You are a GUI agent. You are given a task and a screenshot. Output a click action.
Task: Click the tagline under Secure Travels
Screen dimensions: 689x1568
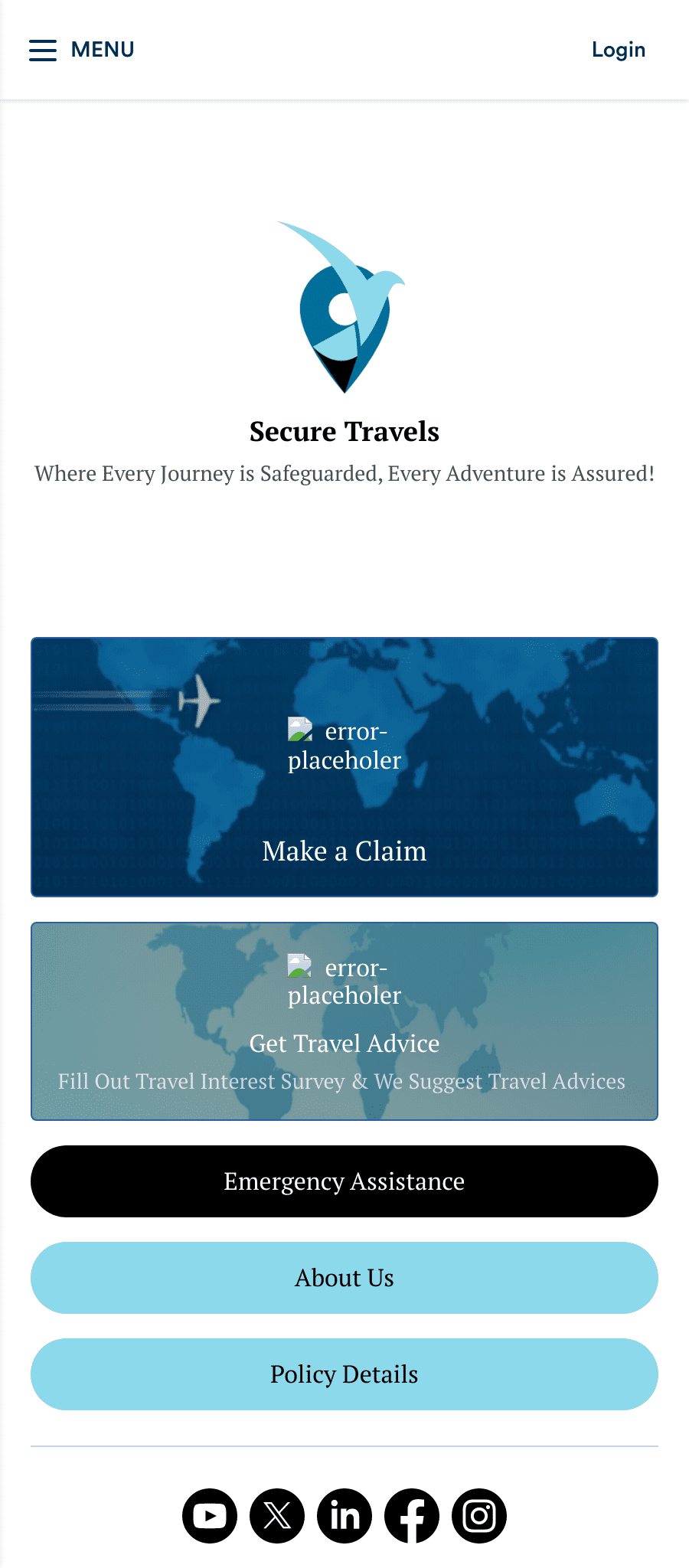(x=344, y=474)
